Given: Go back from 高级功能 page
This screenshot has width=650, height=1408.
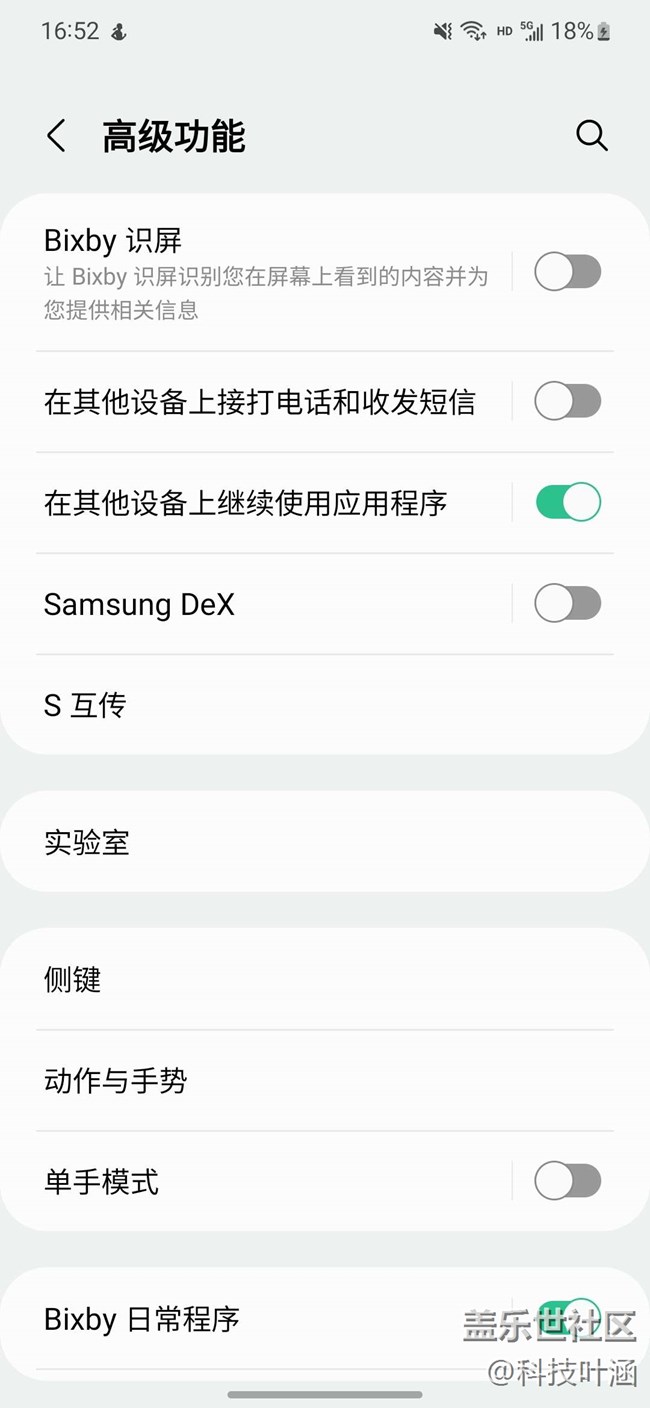Looking at the screenshot, I should [56, 136].
